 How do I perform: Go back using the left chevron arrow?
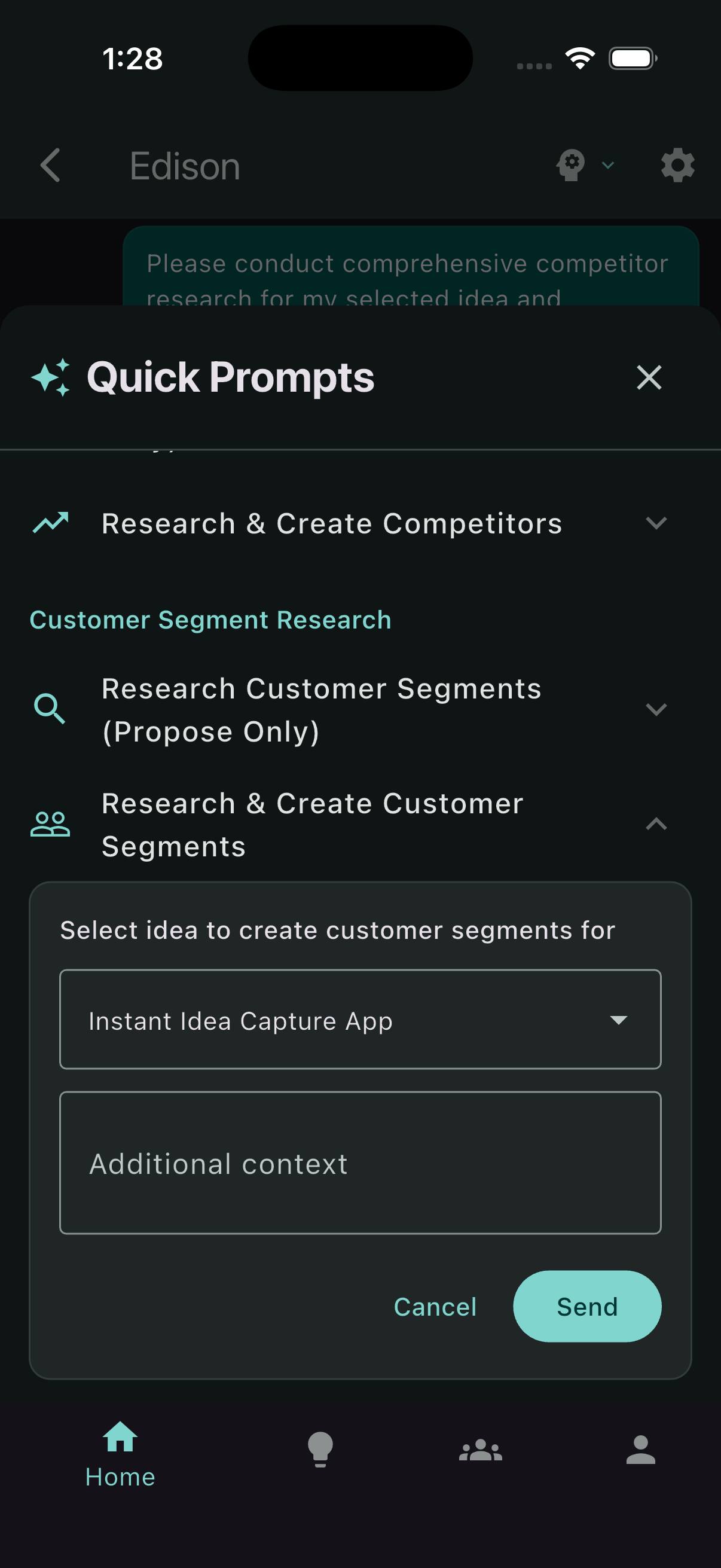point(50,165)
